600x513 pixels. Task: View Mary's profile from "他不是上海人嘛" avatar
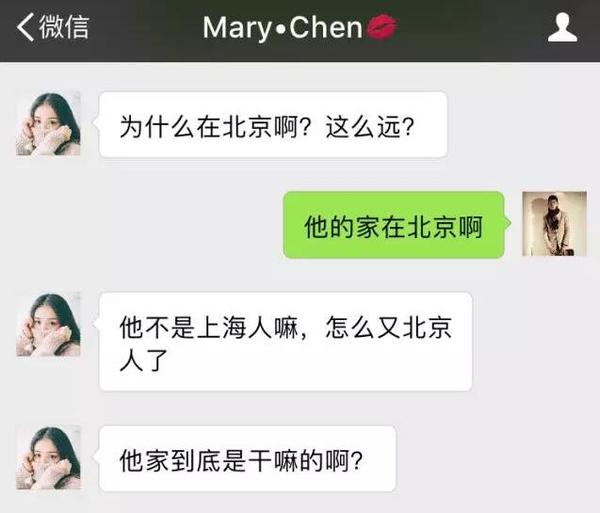pos(48,324)
